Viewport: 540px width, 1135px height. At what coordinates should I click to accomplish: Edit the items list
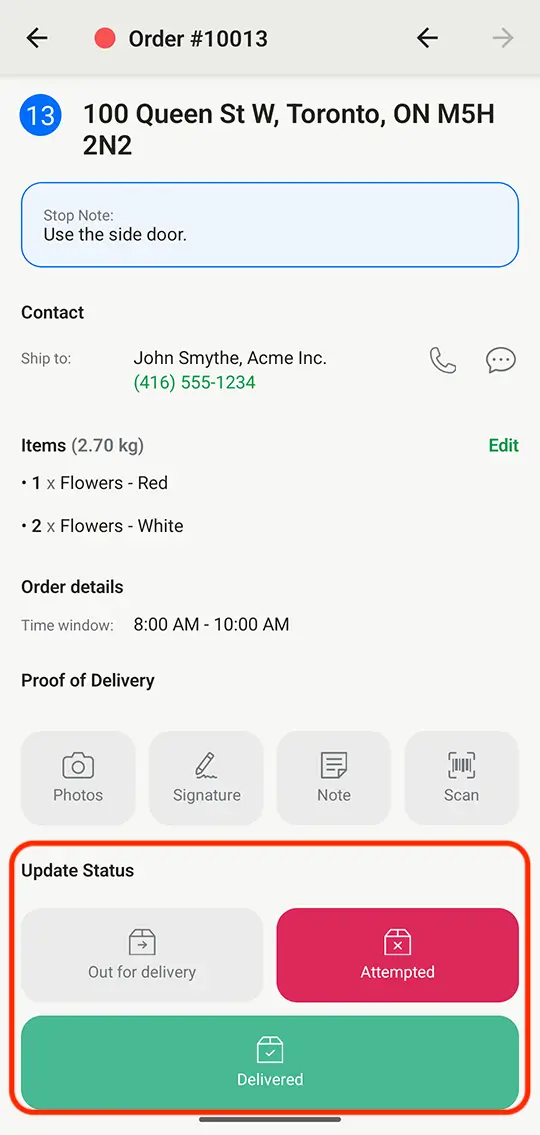coord(504,445)
